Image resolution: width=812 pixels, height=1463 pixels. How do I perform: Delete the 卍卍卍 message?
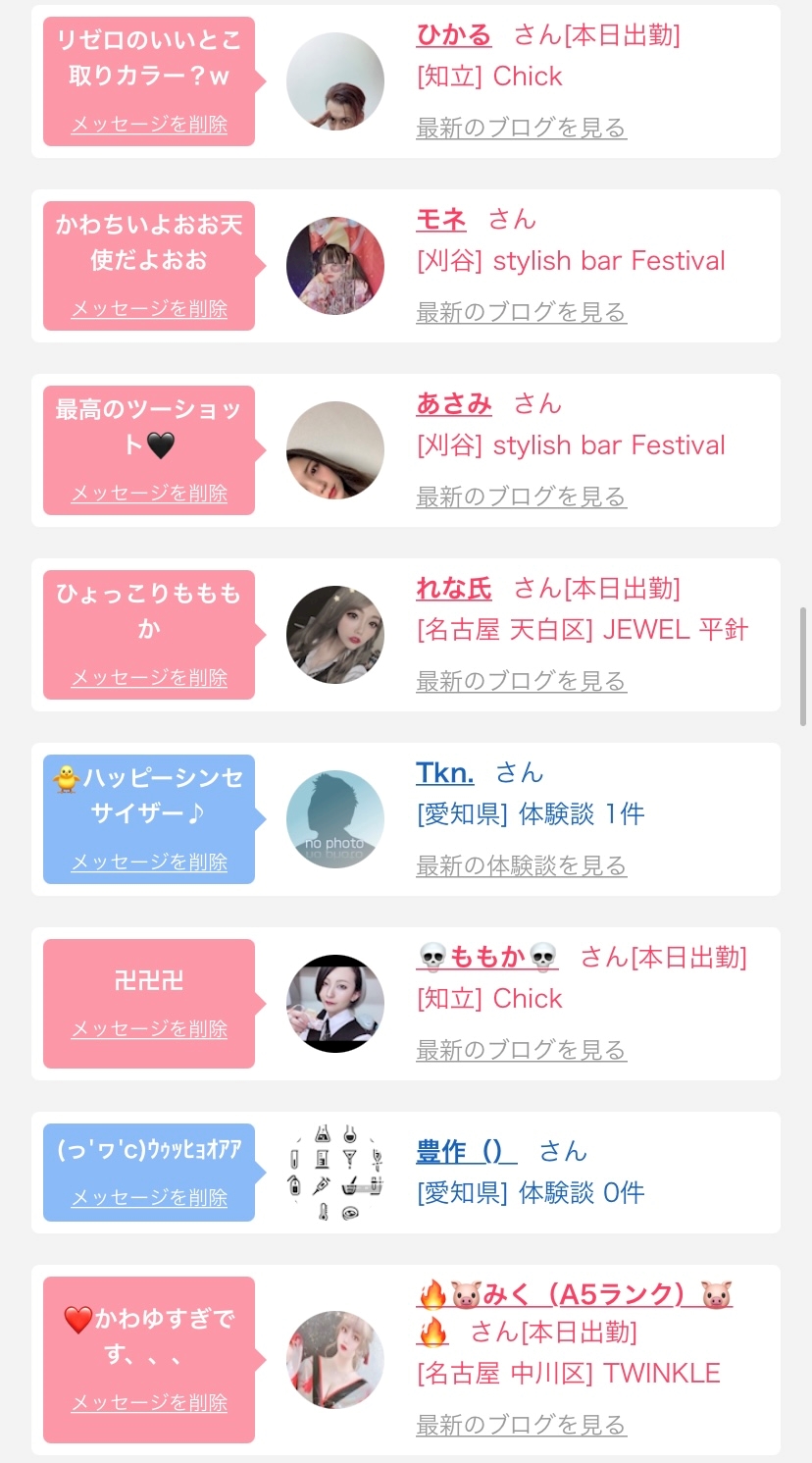149,1029
